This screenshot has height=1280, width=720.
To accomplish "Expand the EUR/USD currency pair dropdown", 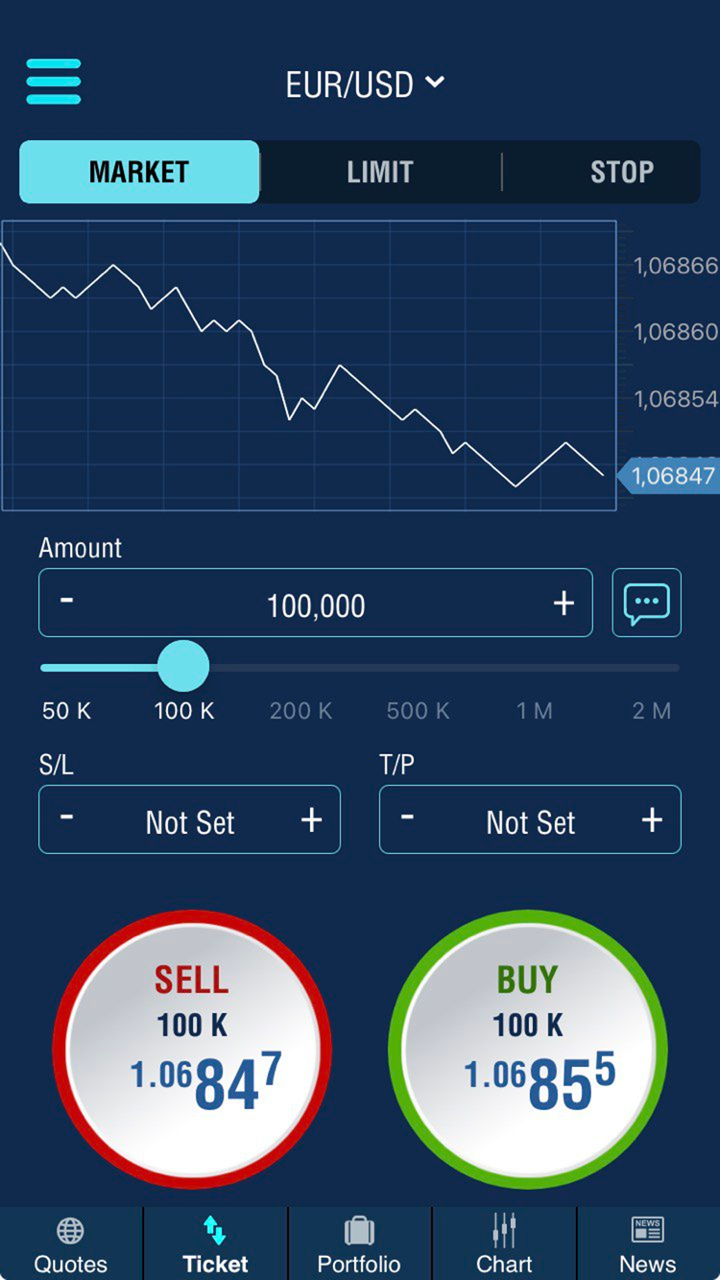I will click(x=364, y=84).
